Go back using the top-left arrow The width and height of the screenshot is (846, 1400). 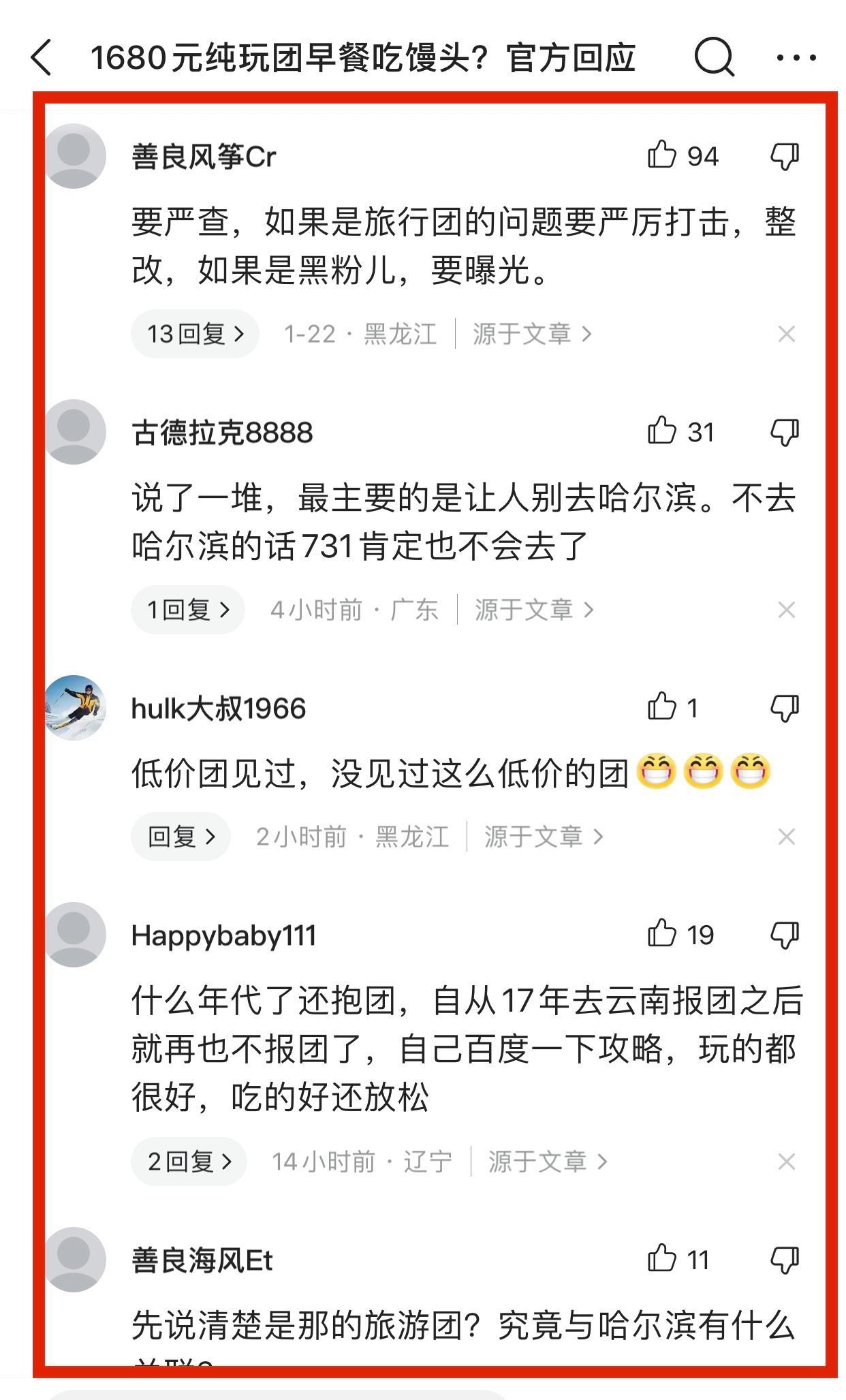click(42, 57)
